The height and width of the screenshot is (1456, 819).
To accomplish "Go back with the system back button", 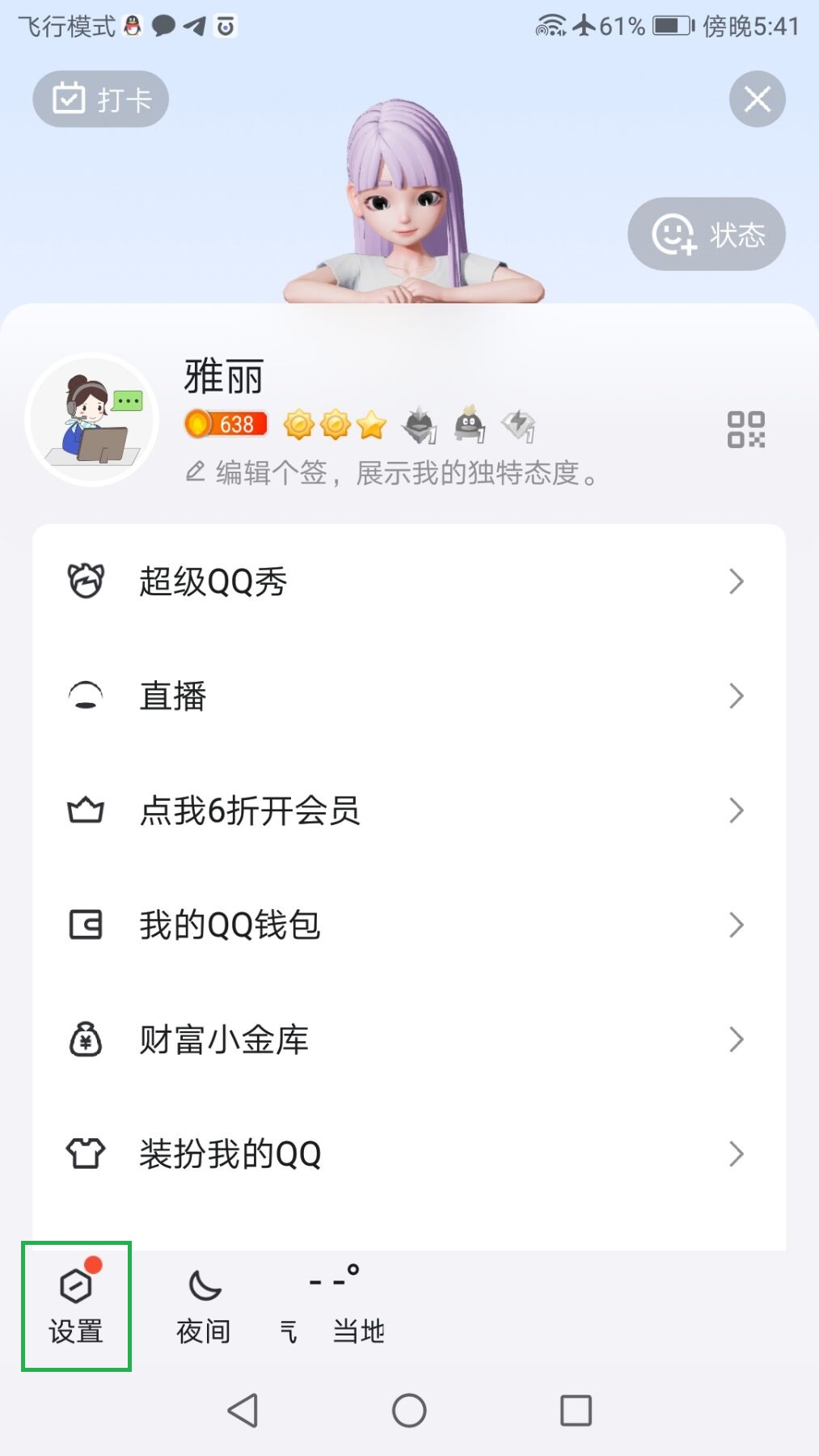I will 243,1411.
